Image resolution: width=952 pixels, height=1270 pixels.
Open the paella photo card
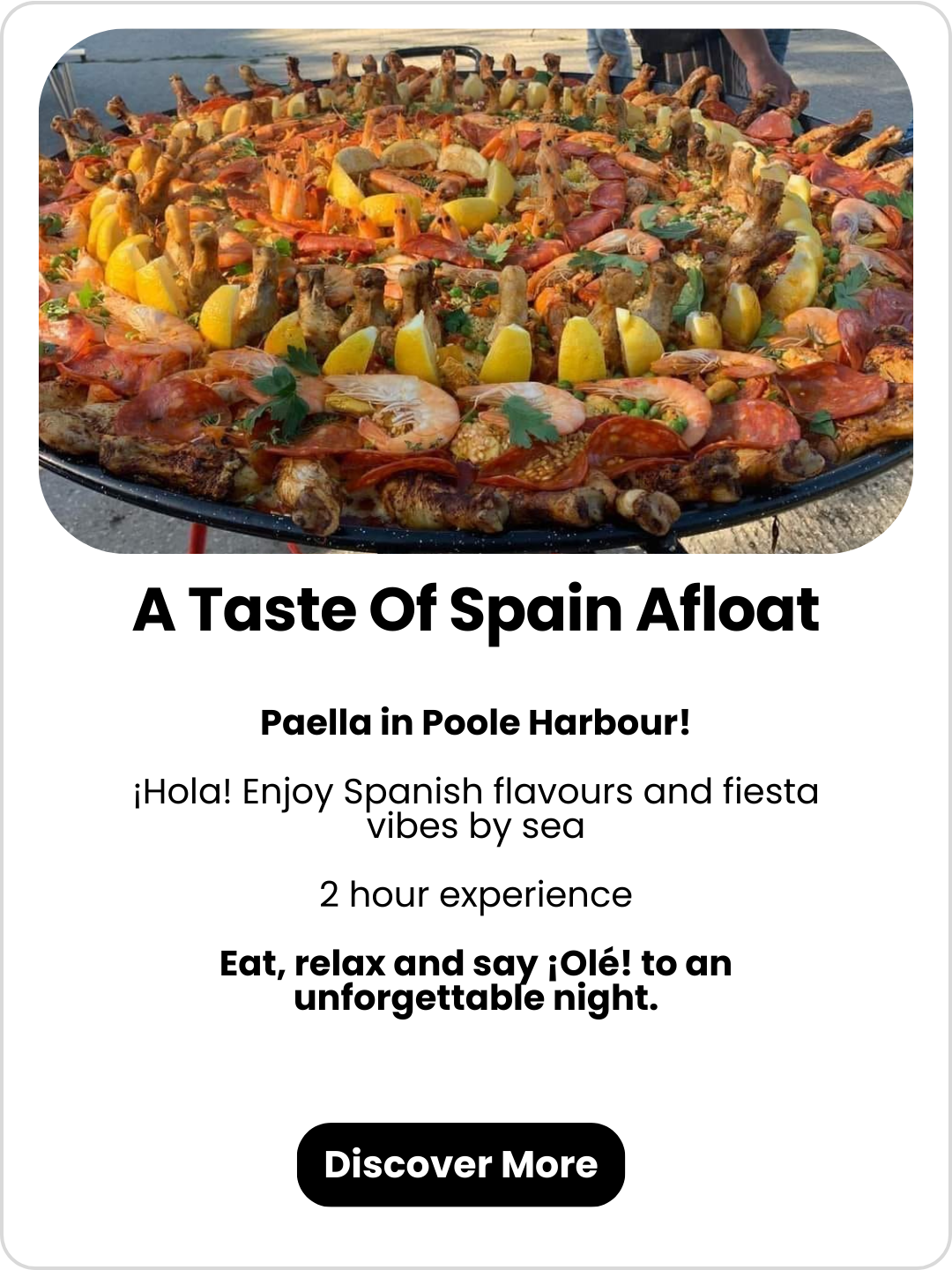tap(476, 291)
